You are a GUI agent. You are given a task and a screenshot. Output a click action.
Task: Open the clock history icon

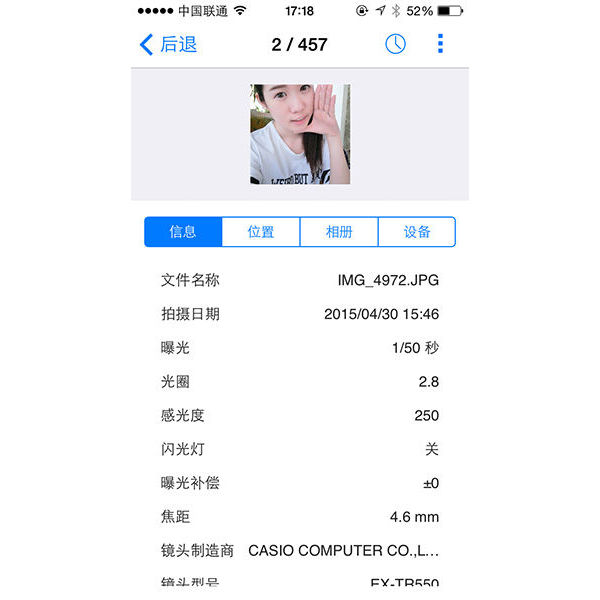(395, 44)
